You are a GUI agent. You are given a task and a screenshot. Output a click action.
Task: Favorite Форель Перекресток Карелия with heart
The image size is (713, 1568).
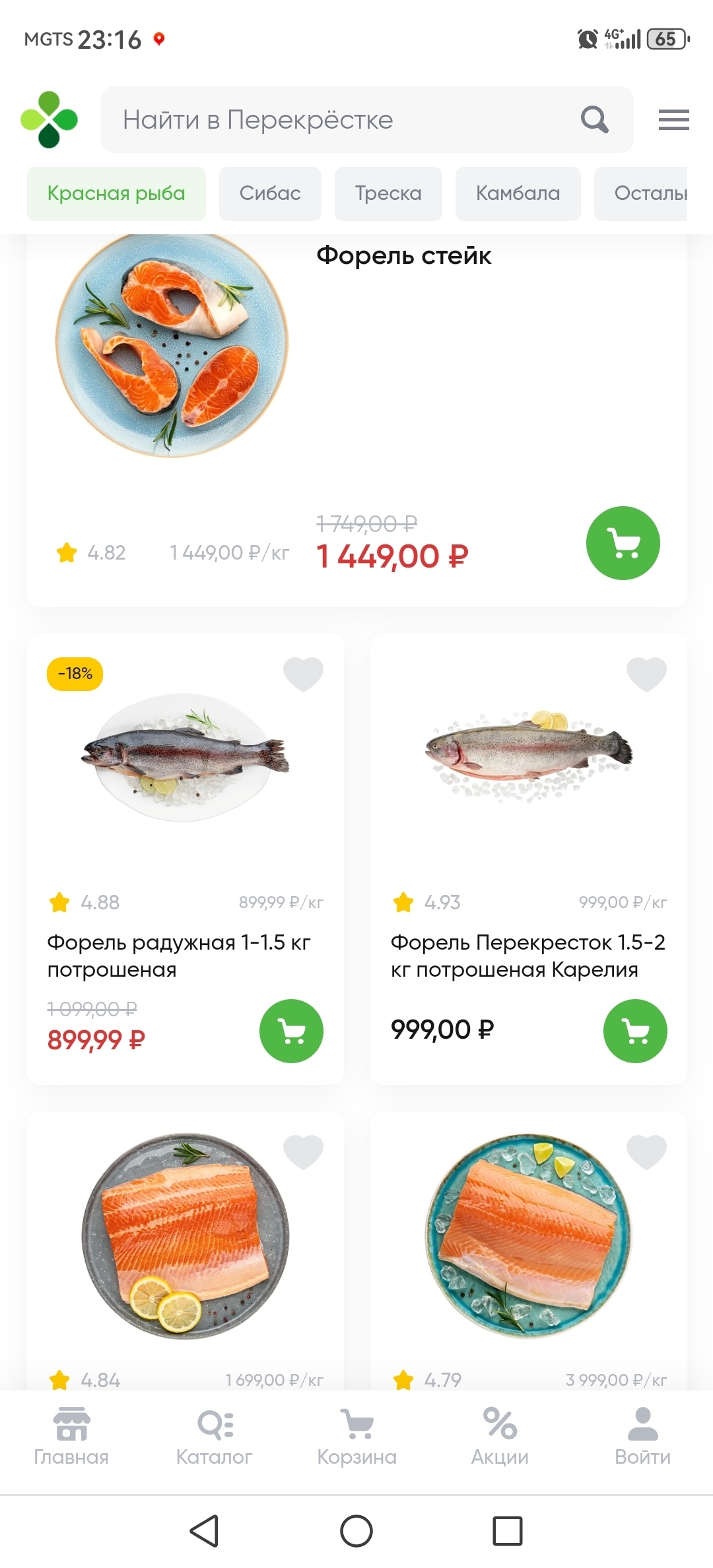click(646, 674)
